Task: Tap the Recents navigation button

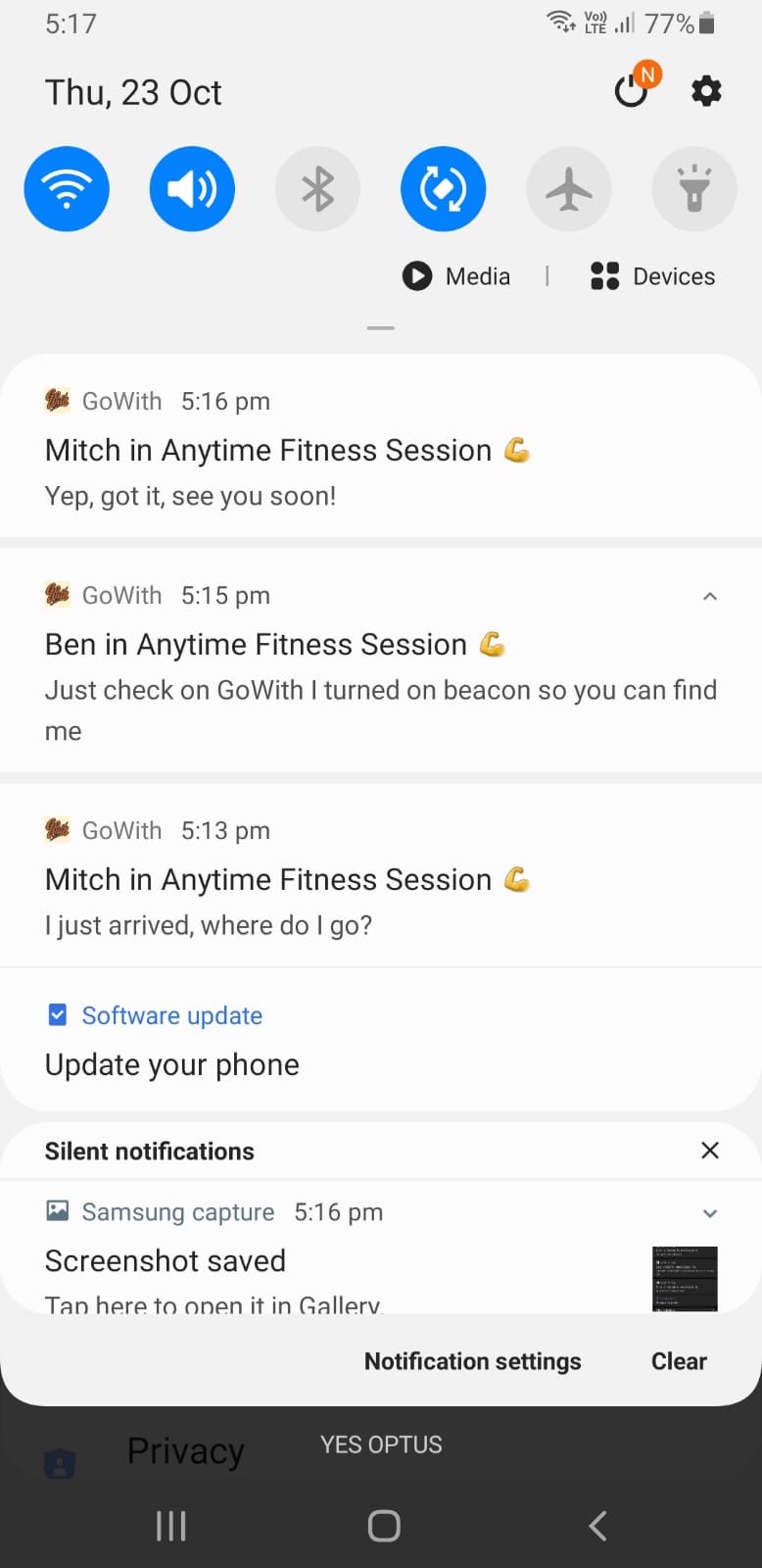Action: click(170, 1525)
